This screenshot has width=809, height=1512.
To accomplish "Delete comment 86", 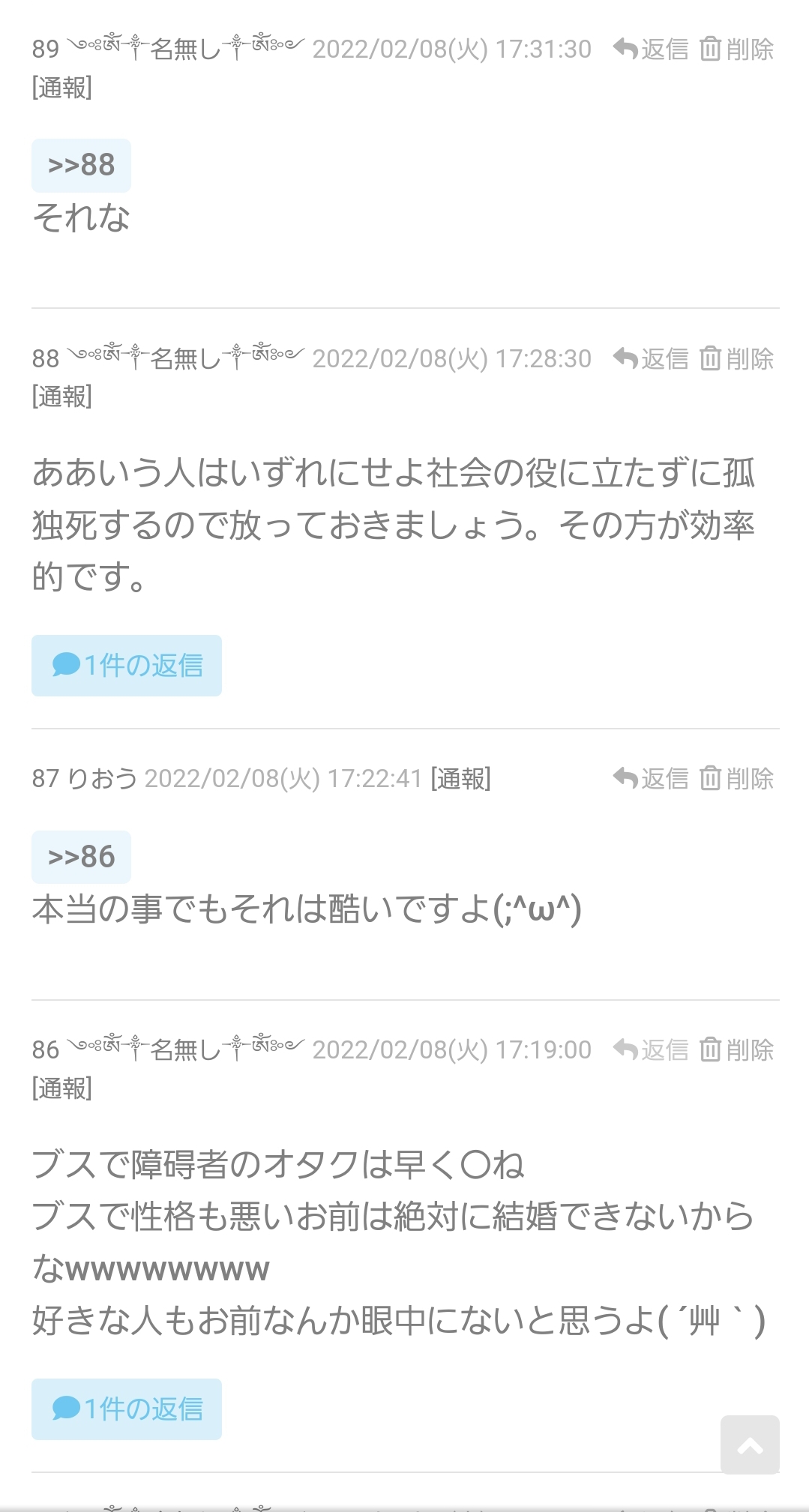I will click(x=737, y=1050).
